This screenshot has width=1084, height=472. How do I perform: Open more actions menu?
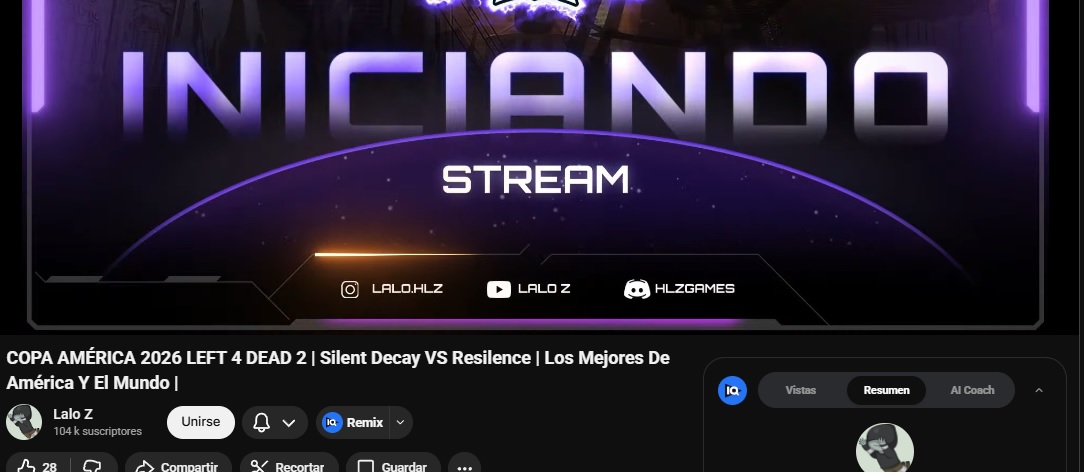coord(463,466)
